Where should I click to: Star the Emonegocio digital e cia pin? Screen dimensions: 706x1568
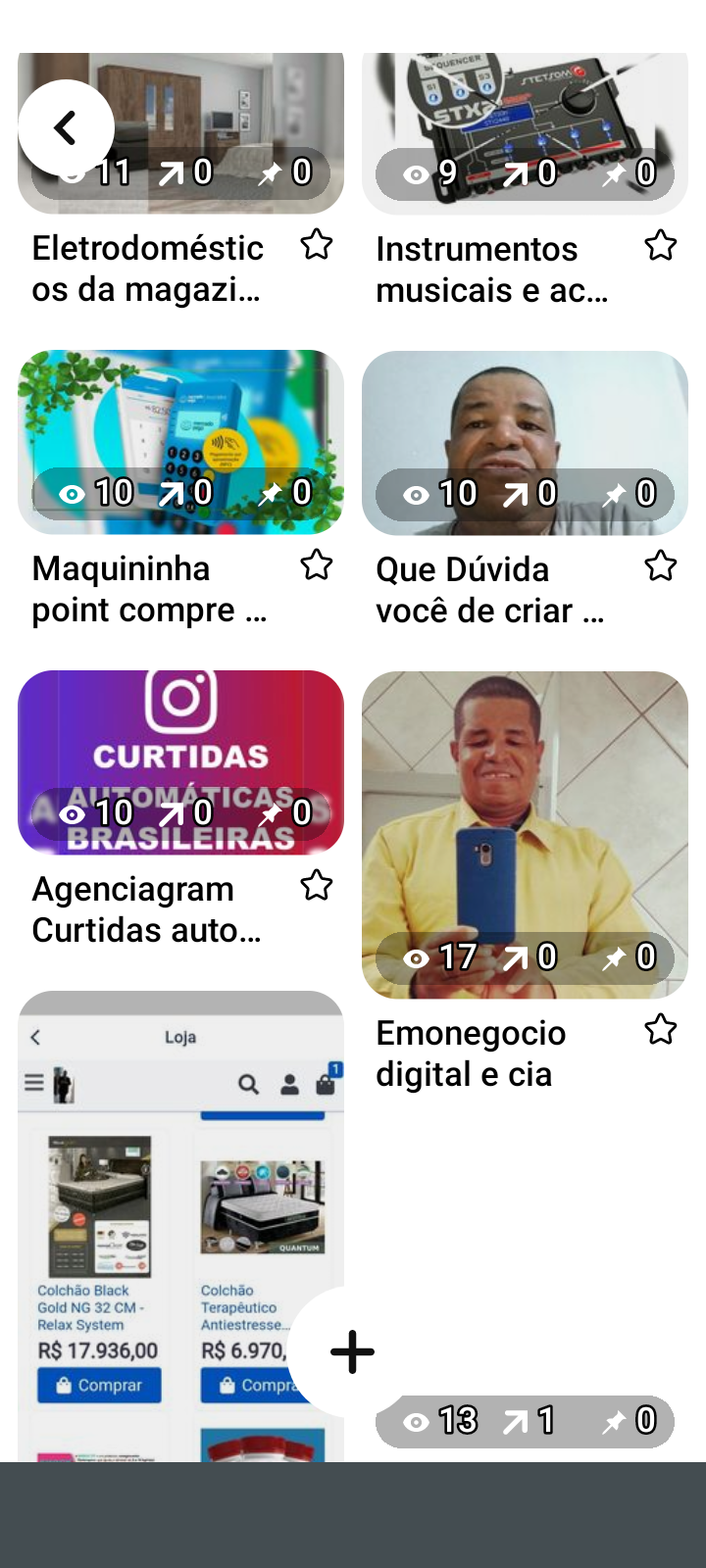(x=660, y=1030)
